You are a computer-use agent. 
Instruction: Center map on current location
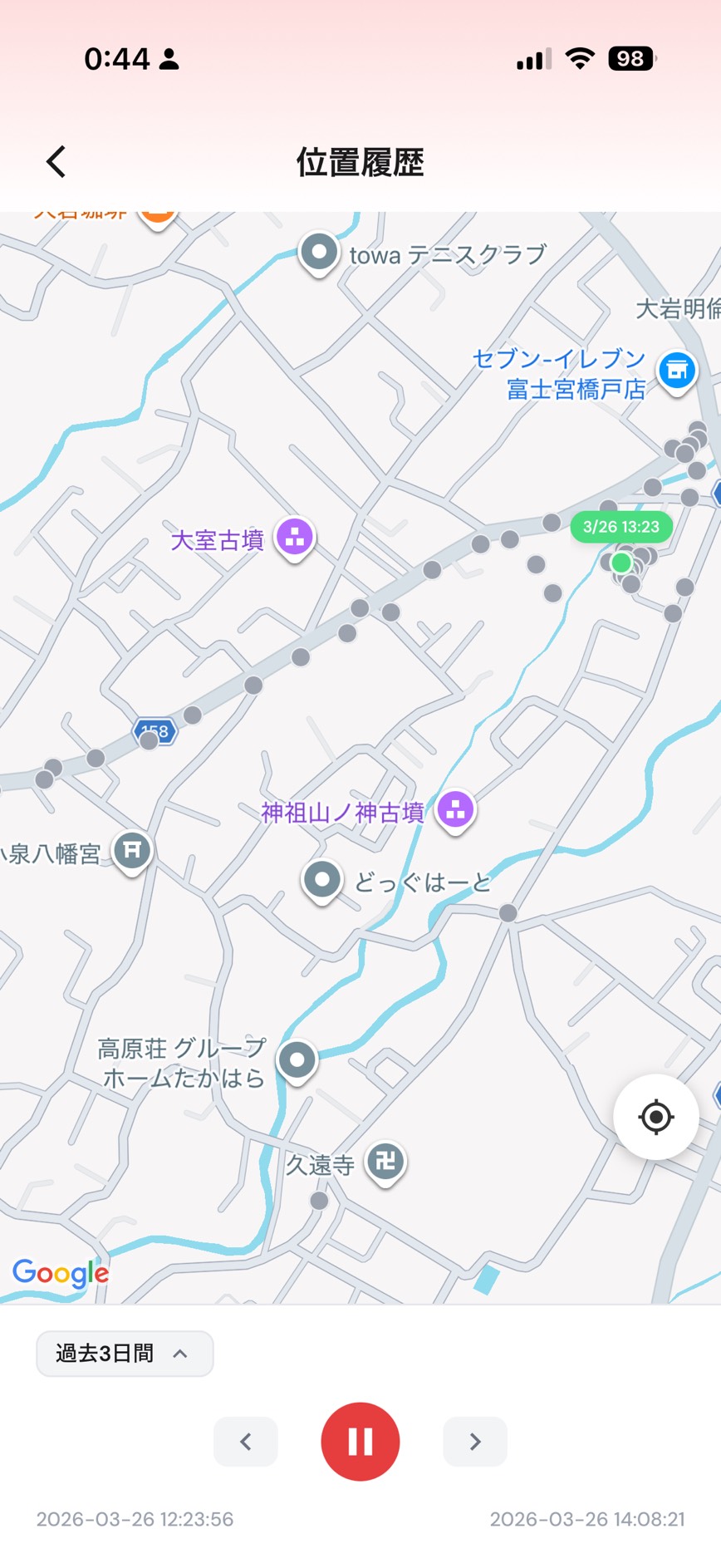point(655,1118)
